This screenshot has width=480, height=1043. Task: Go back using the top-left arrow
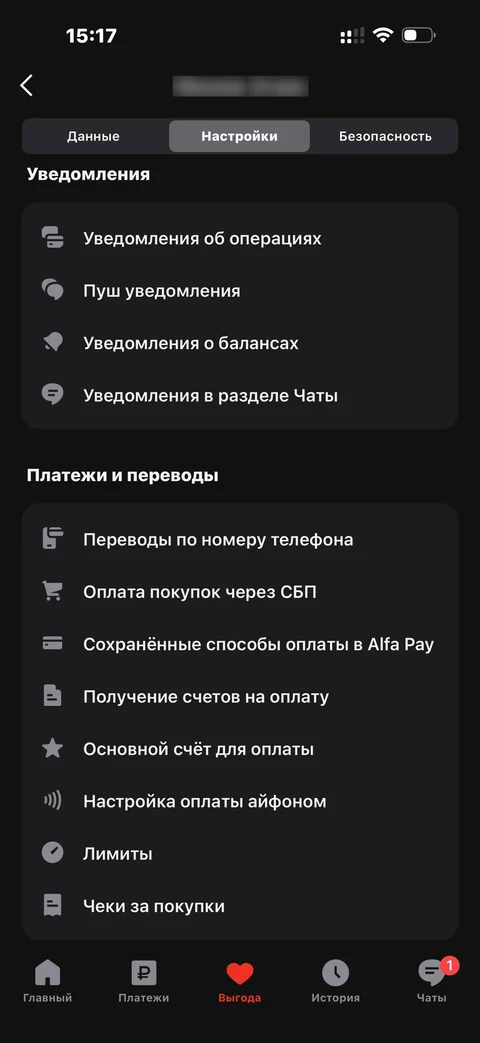pyautogui.click(x=27, y=85)
